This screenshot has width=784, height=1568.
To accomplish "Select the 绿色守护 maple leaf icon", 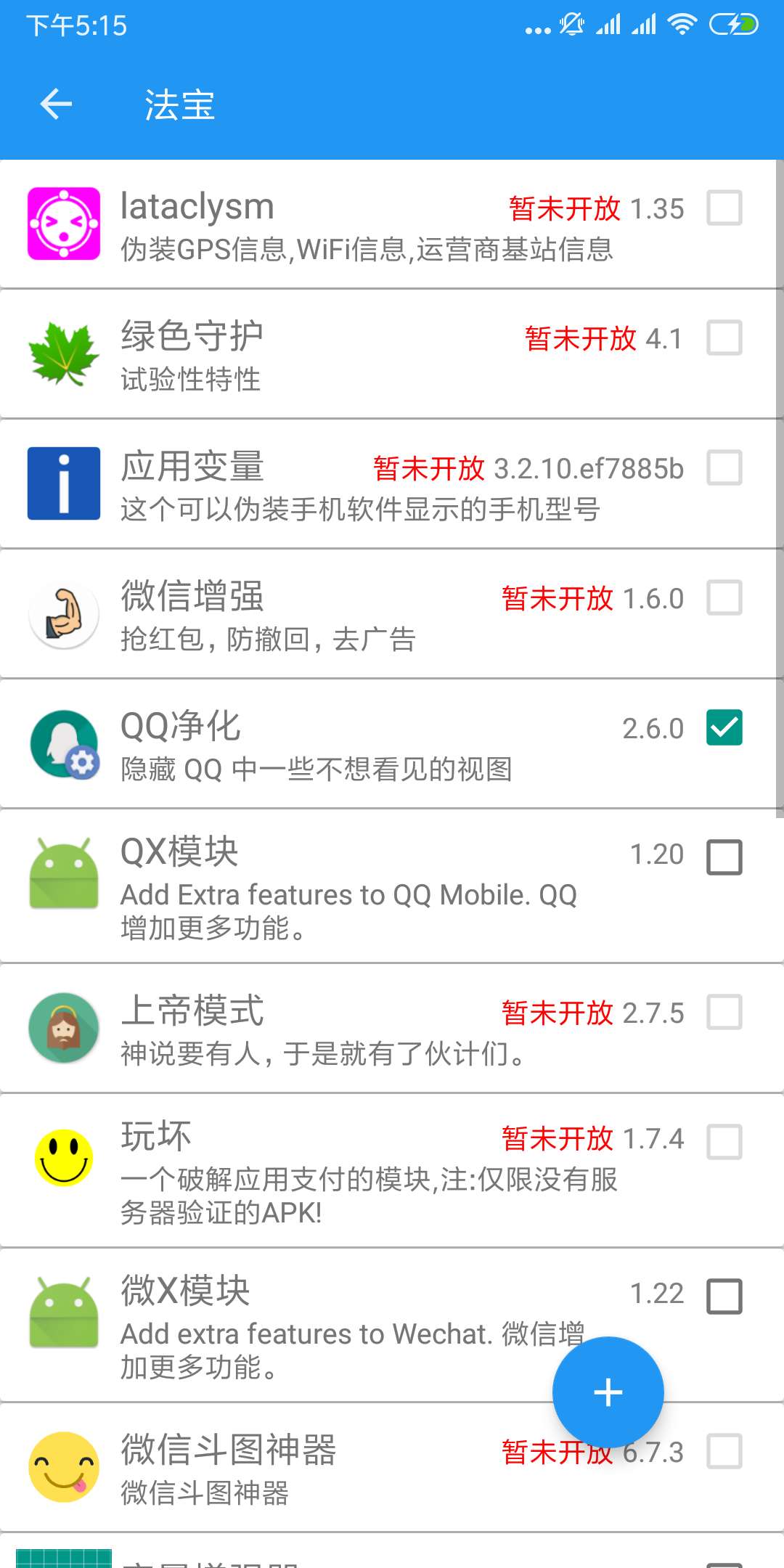I will tap(62, 352).
